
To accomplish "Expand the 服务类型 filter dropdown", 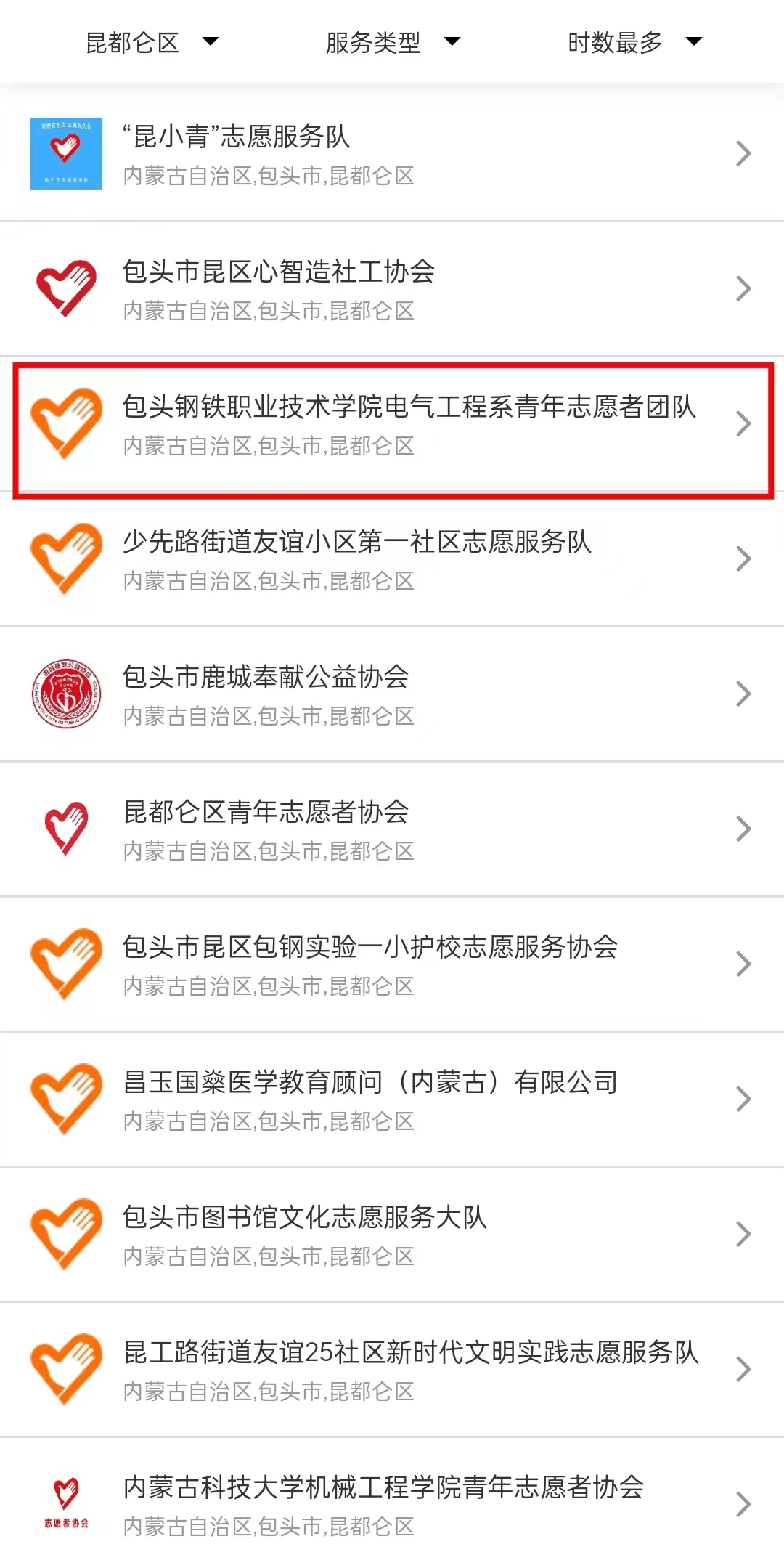I will (x=392, y=42).
